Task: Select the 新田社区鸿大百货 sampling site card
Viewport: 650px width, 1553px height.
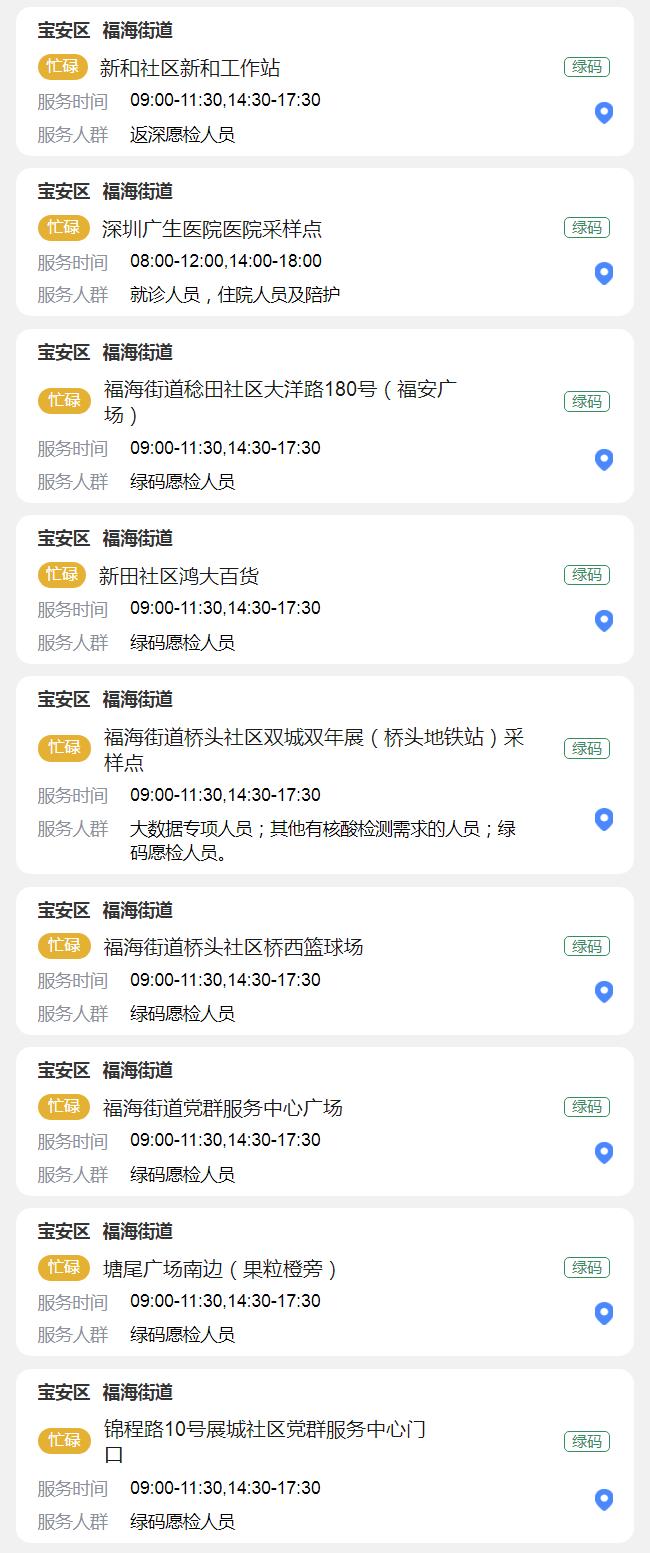Action: tap(180, 576)
